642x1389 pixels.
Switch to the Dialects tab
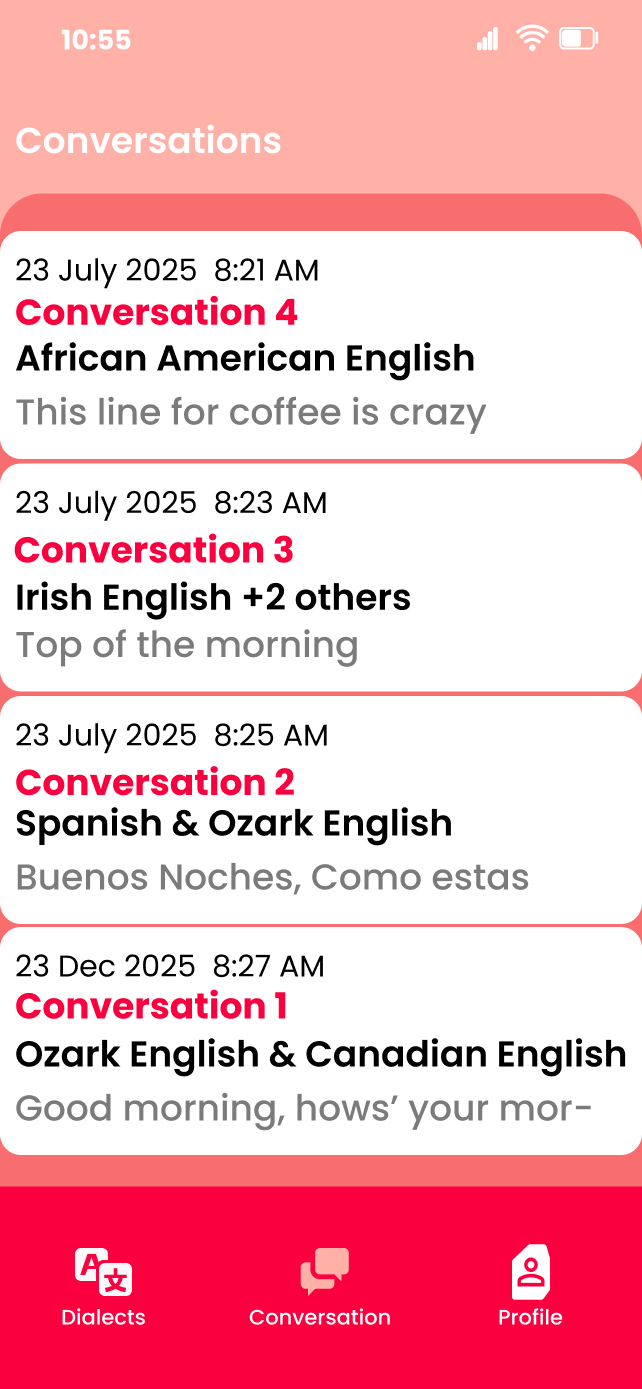pos(104,1287)
